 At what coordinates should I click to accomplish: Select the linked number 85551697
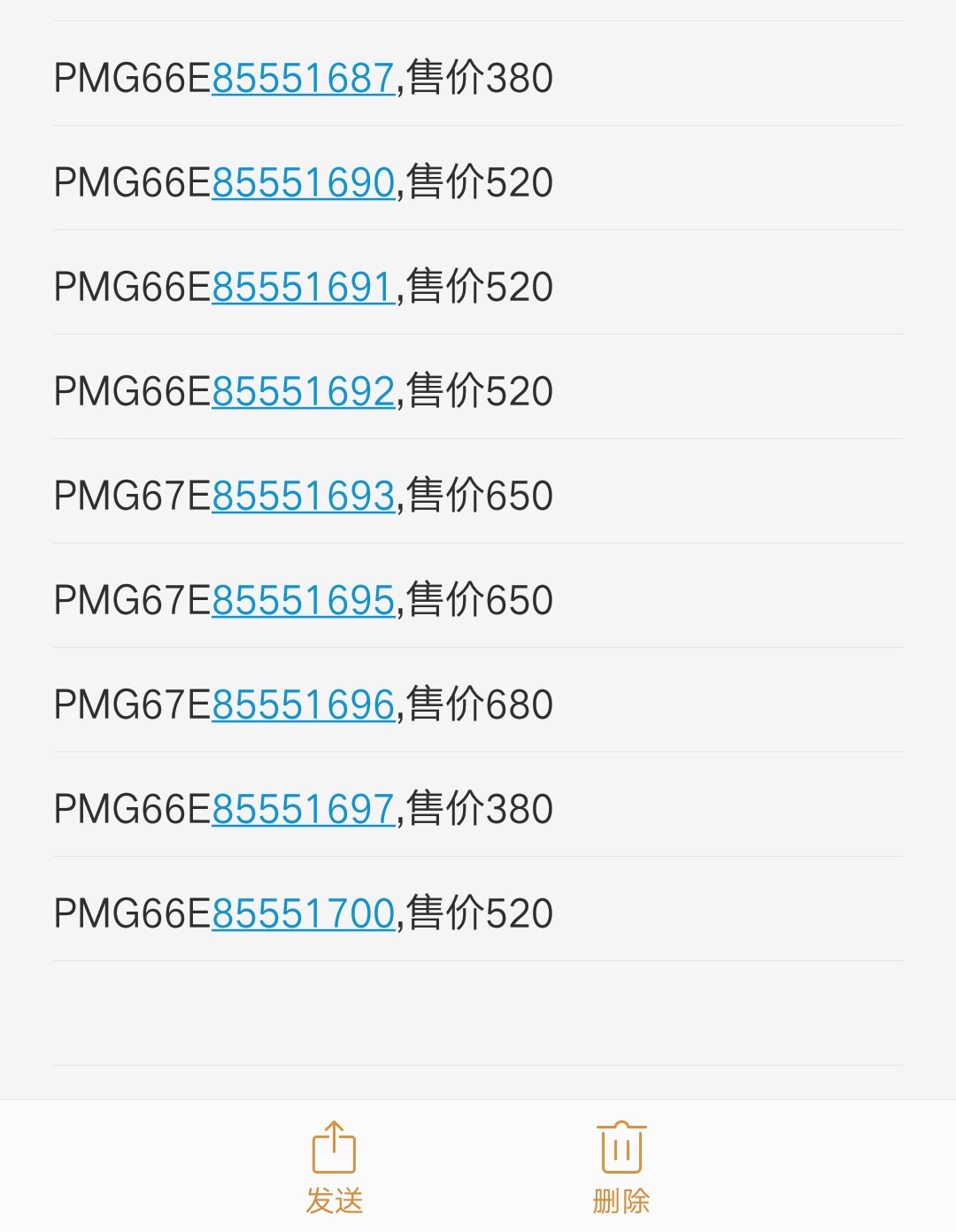click(303, 809)
